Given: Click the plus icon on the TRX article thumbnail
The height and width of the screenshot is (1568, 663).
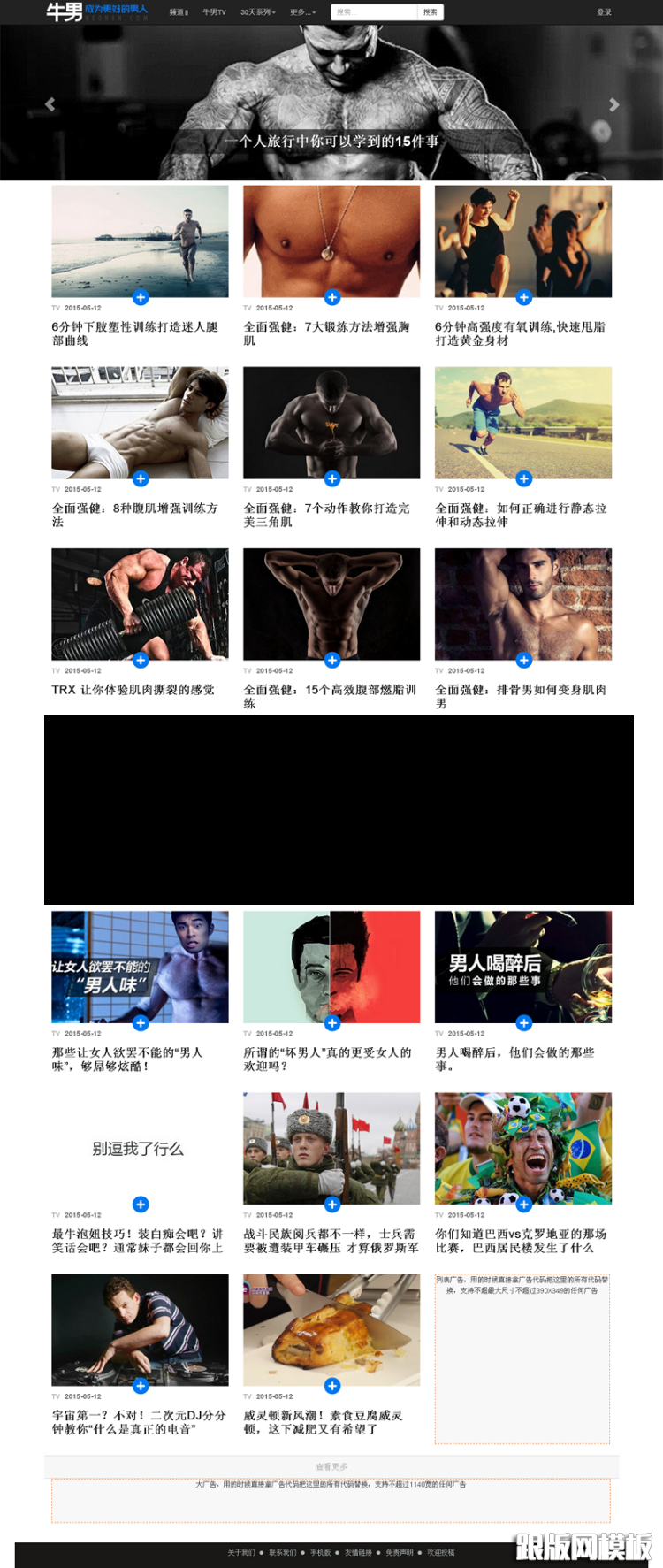Looking at the screenshot, I should [x=141, y=660].
